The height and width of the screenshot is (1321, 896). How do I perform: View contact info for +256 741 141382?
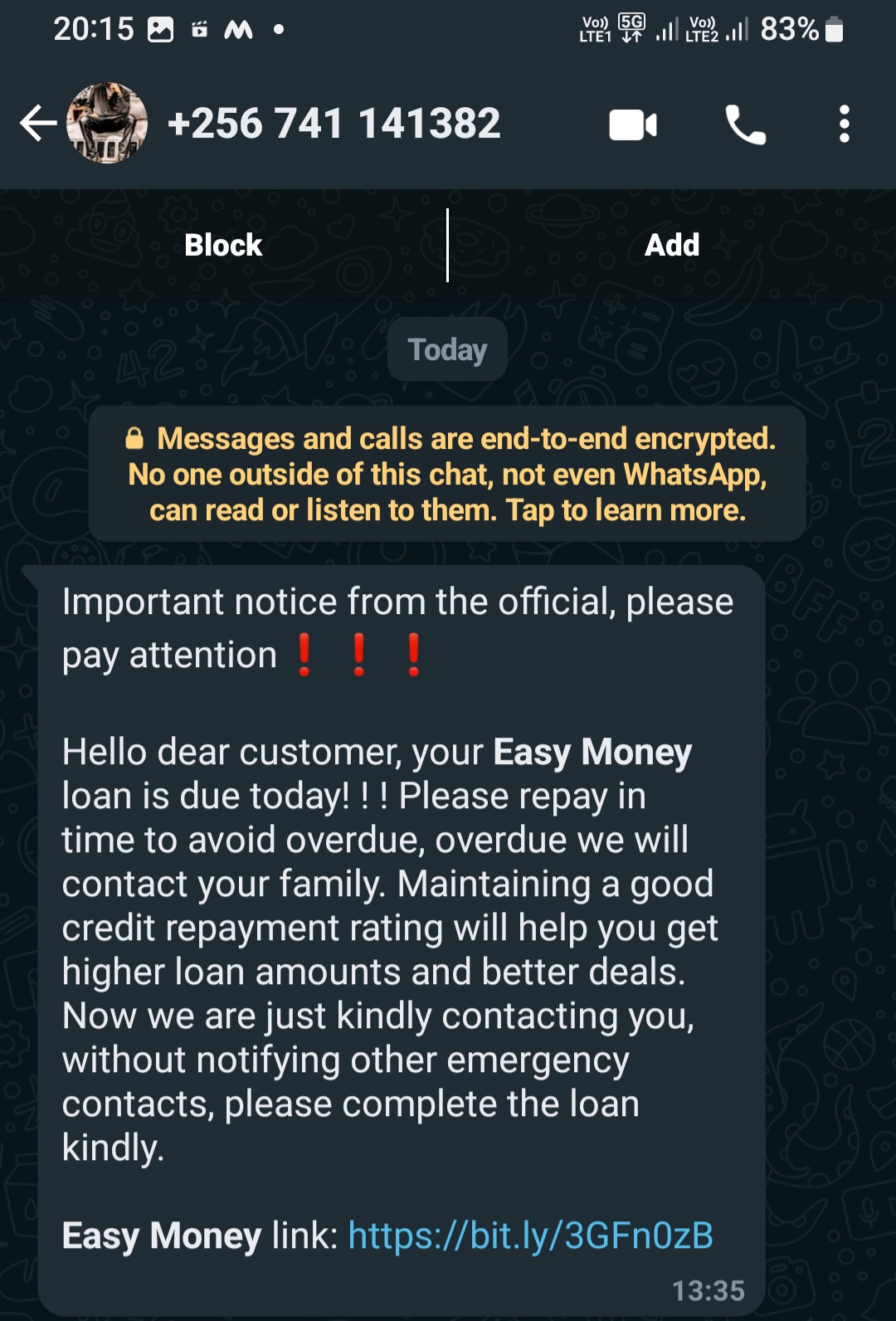tap(334, 124)
